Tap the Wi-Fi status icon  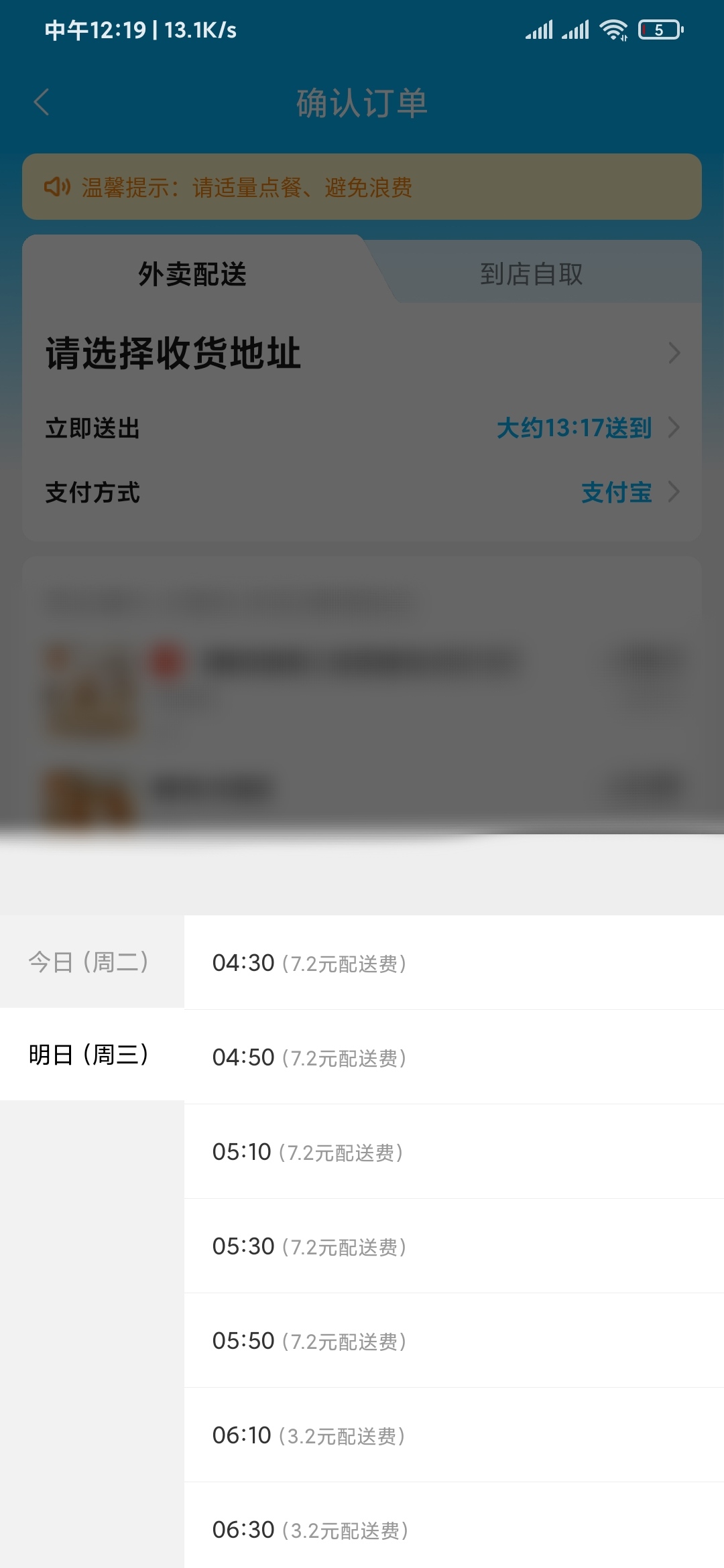point(613,29)
